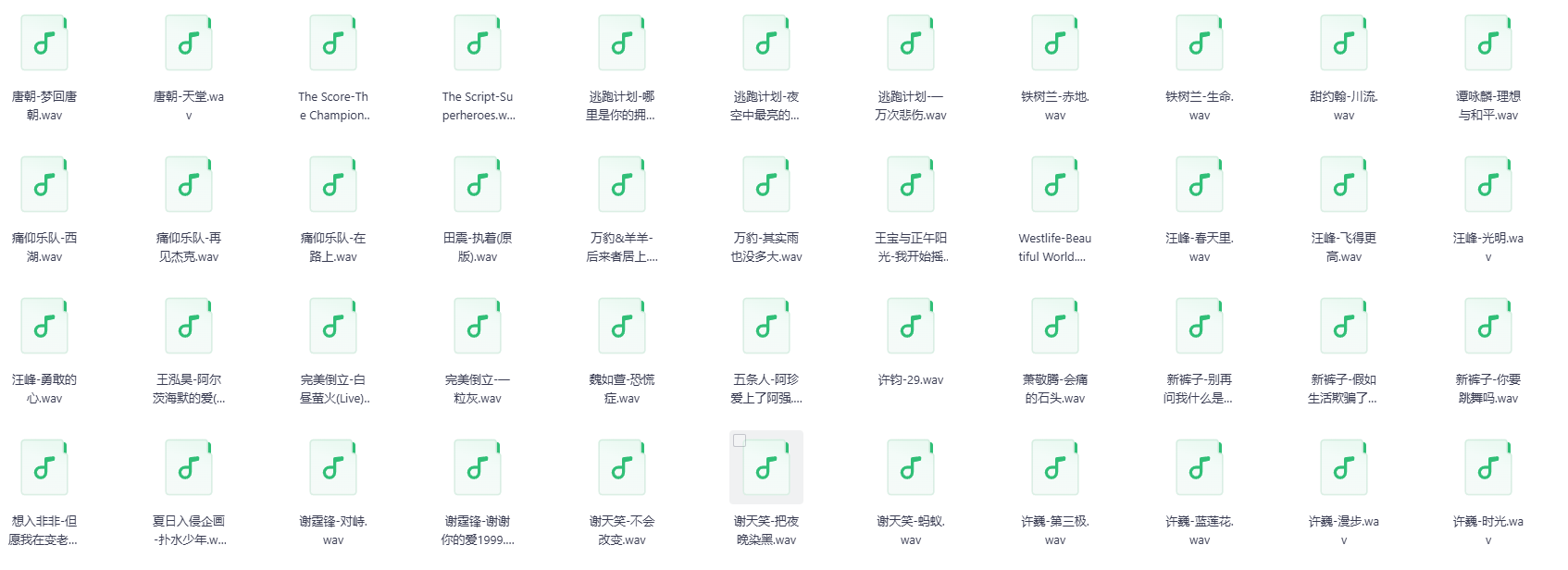Open 痛仰乐队-西湖.wav

tap(44, 185)
